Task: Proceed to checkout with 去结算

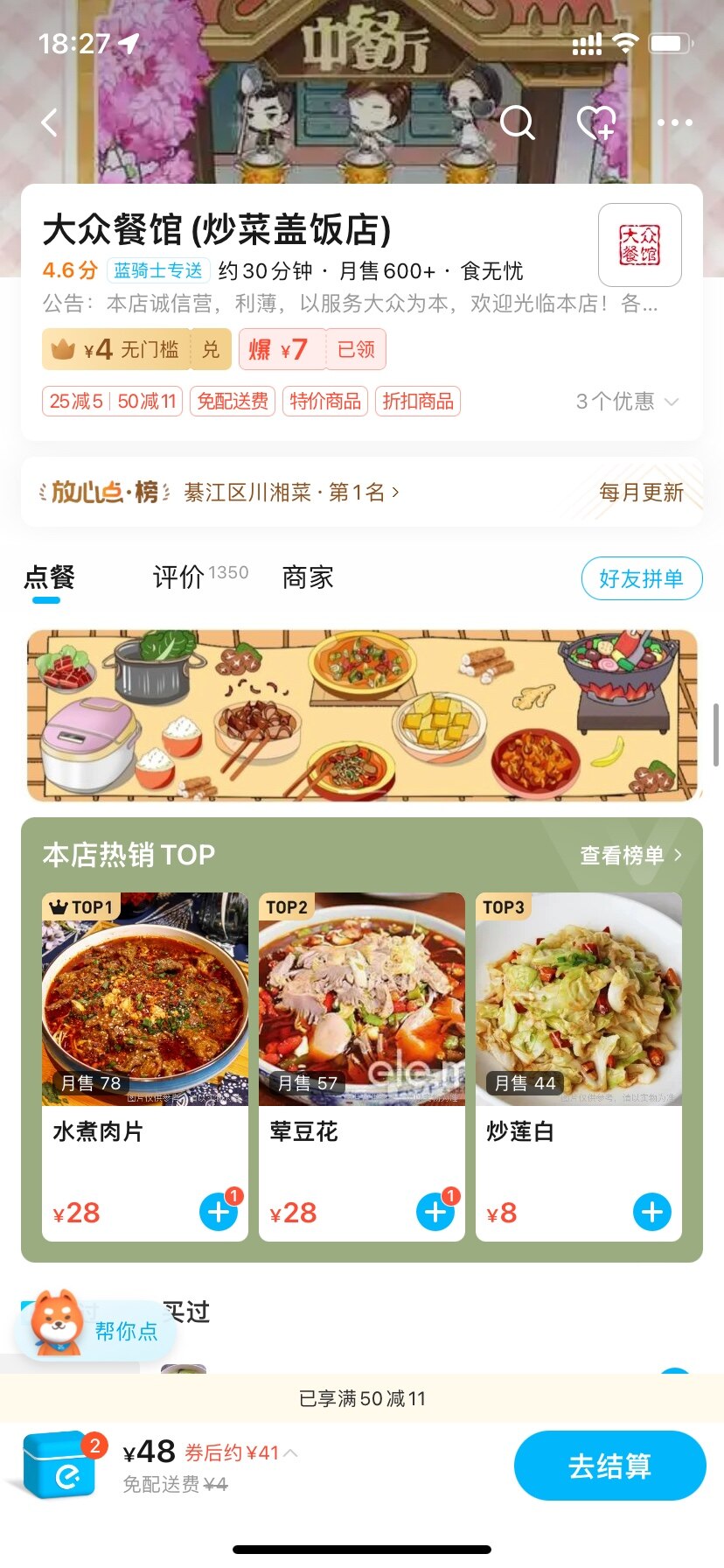Action: click(x=609, y=1466)
